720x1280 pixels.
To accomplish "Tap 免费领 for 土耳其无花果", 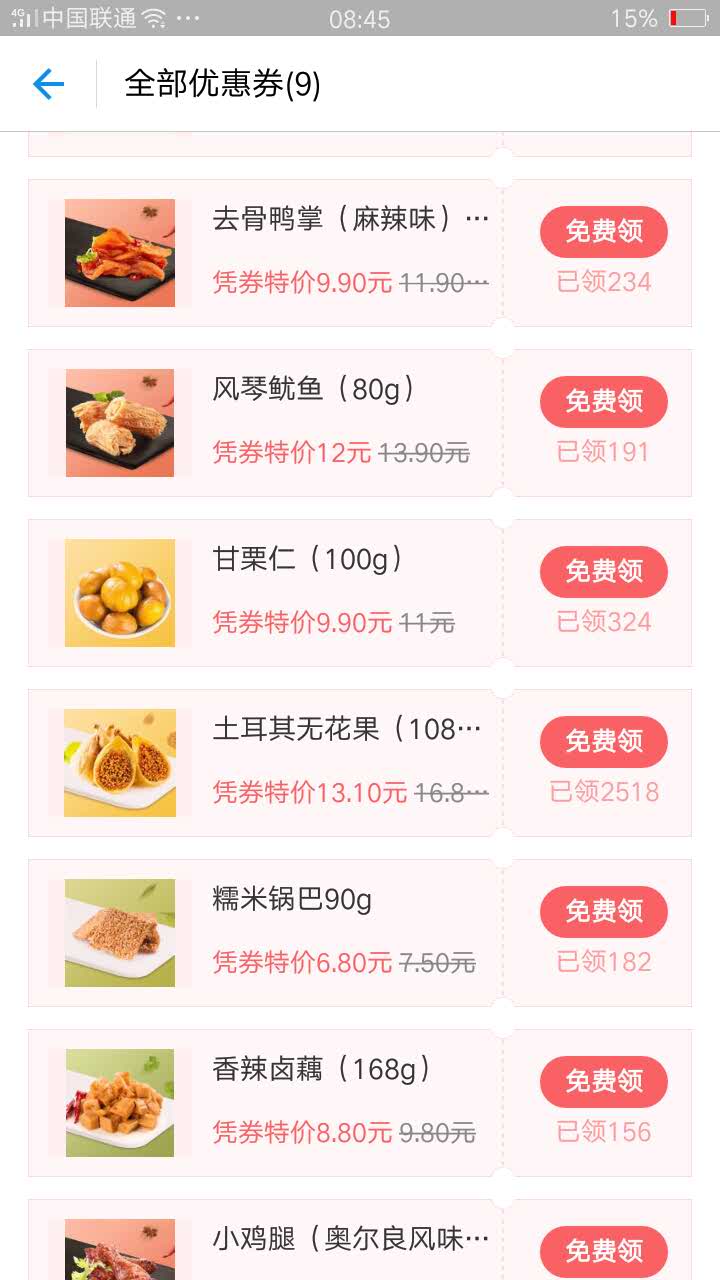I will 603,742.
